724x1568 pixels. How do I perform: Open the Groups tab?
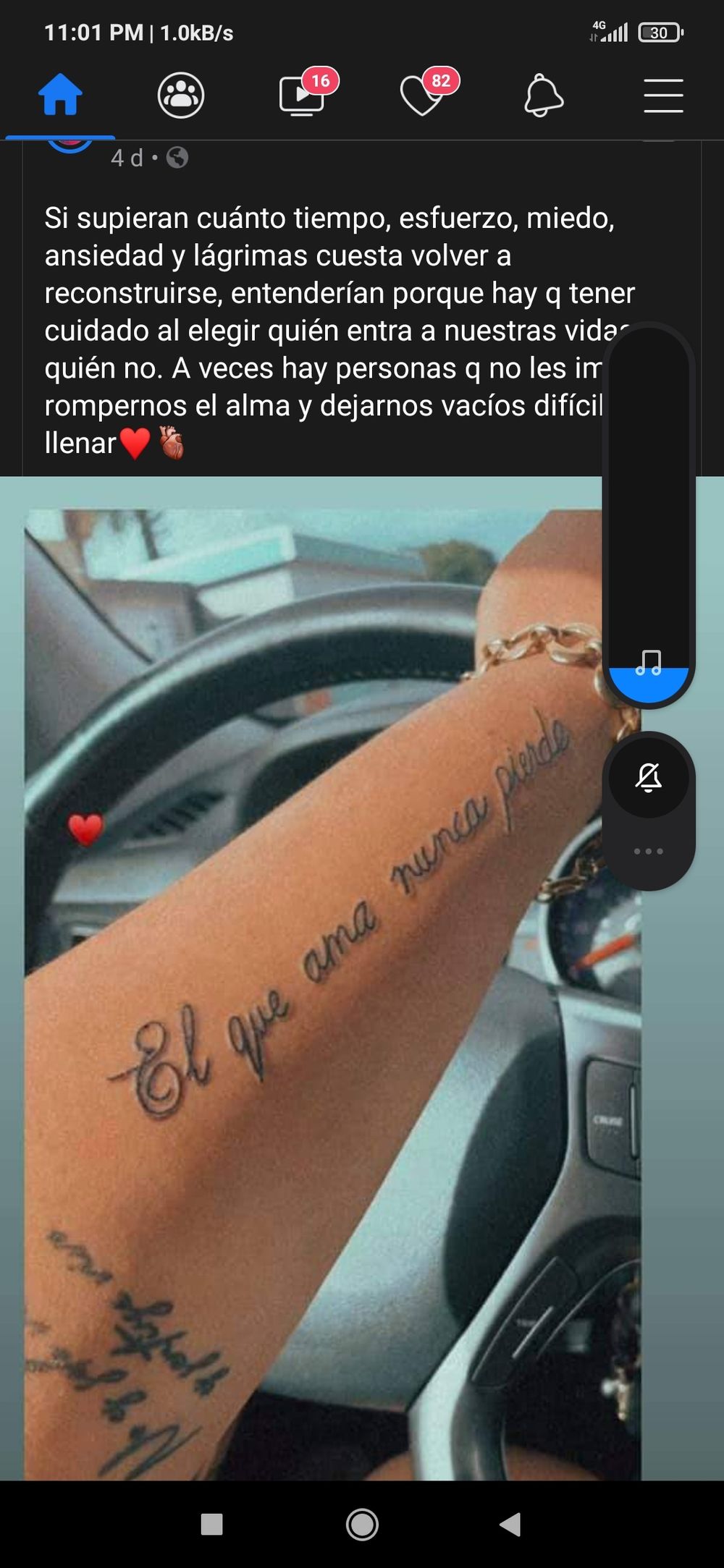[181, 95]
